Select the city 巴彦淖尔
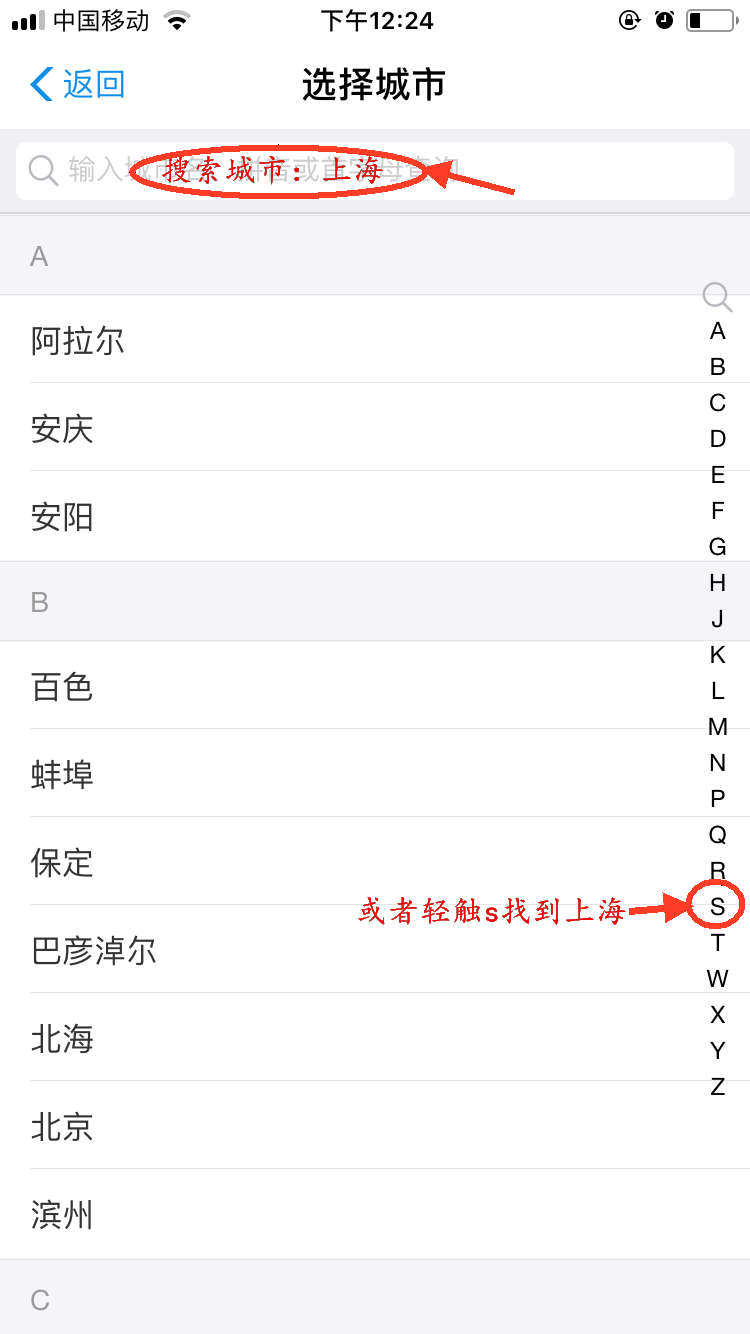The height and width of the screenshot is (1334, 750). 375,950
